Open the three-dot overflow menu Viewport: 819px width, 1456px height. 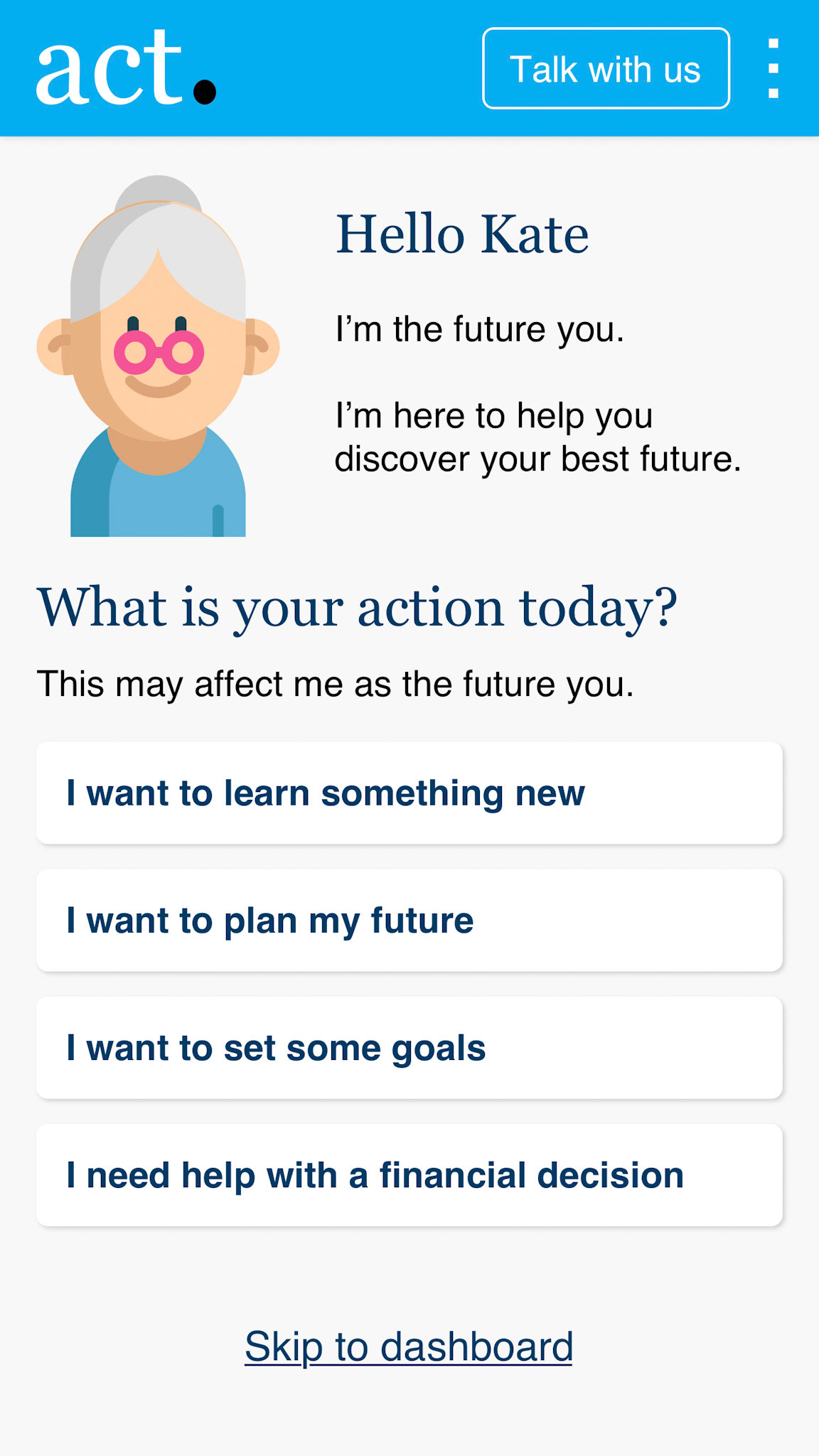(773, 68)
